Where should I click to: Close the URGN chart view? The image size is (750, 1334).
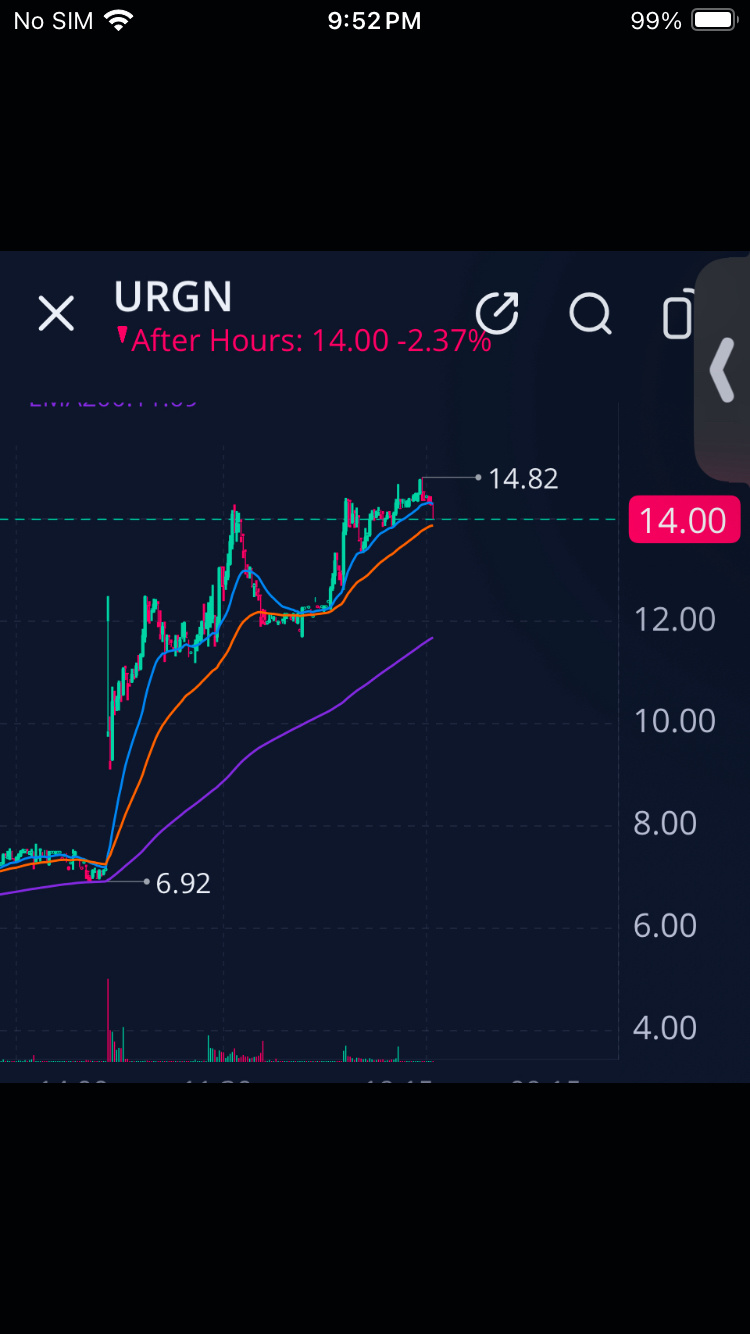point(56,313)
